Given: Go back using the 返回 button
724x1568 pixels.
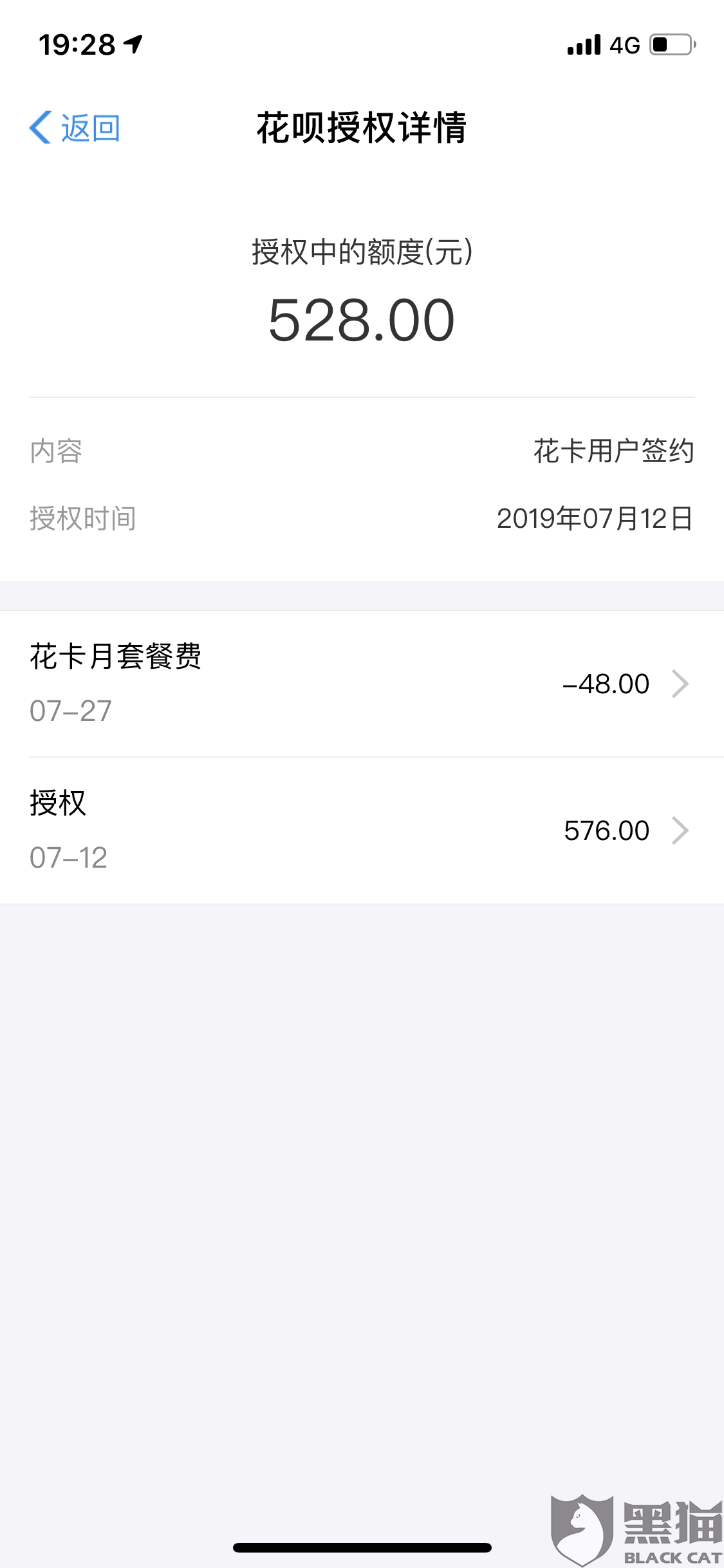Looking at the screenshot, I should pyautogui.click(x=75, y=127).
